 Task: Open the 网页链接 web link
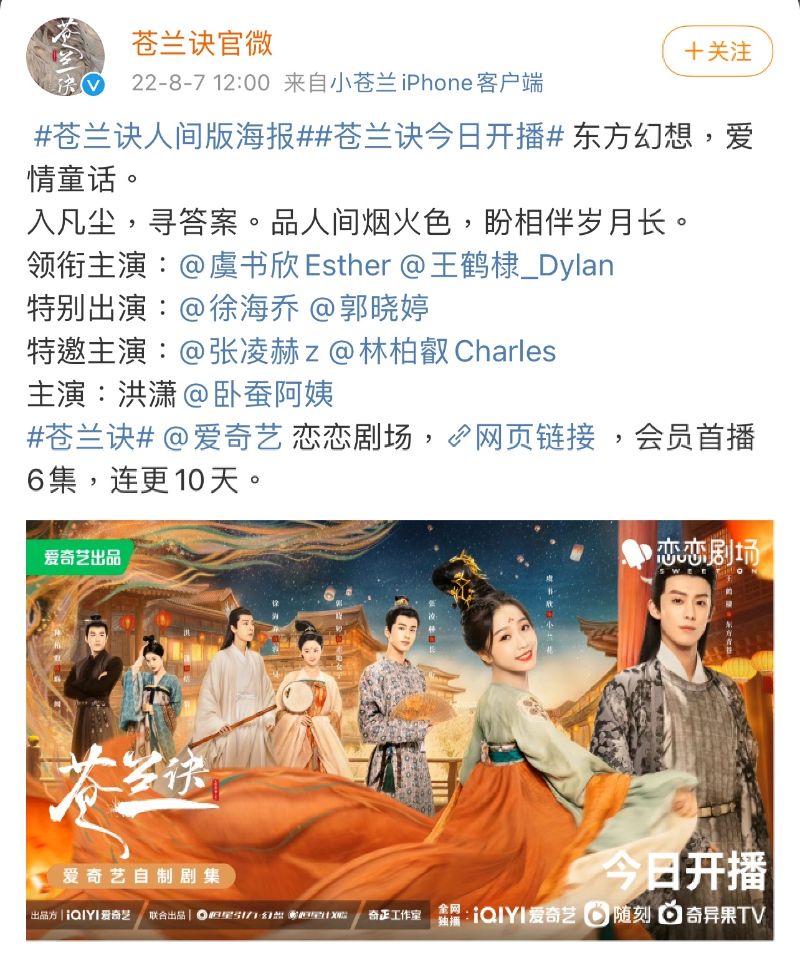pos(524,437)
